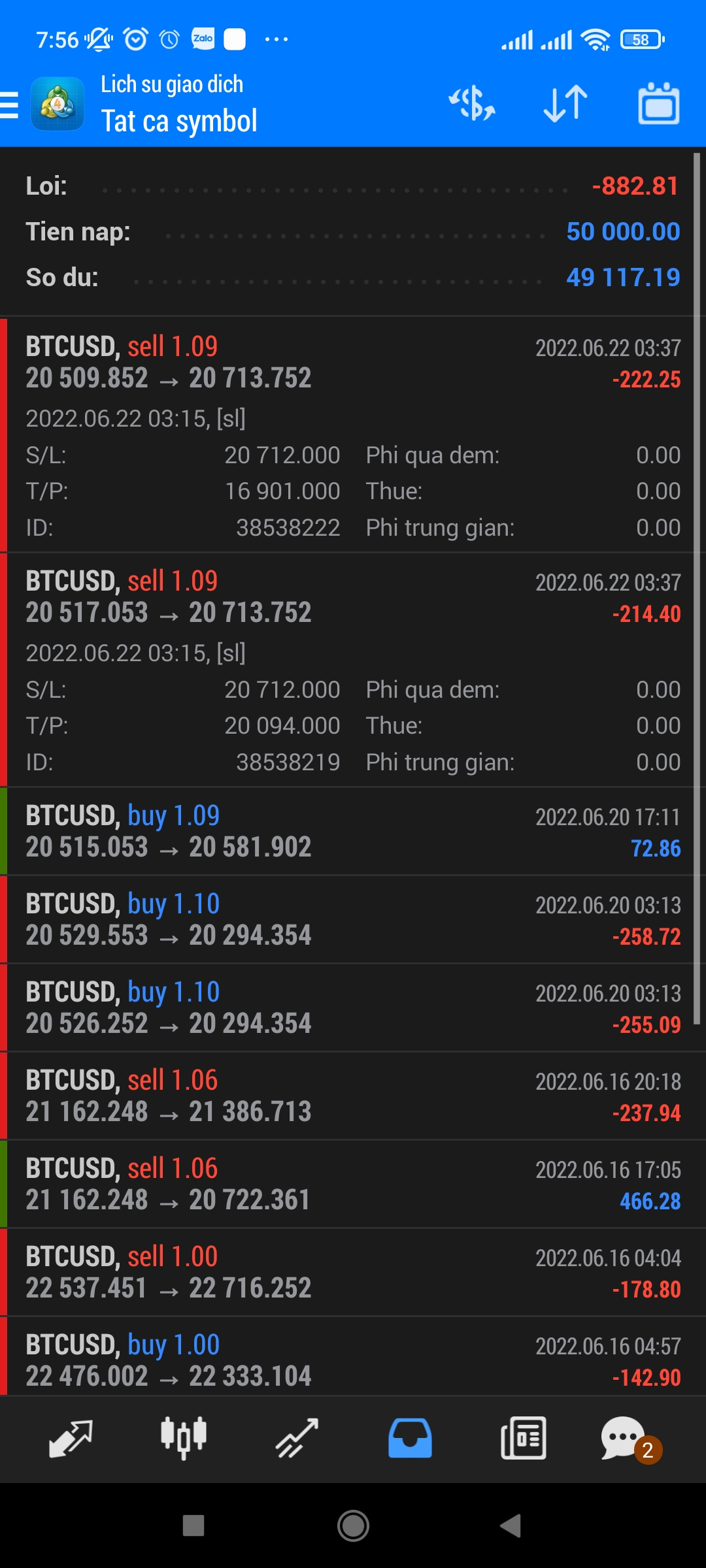Open the side menu drawer

(x=10, y=105)
